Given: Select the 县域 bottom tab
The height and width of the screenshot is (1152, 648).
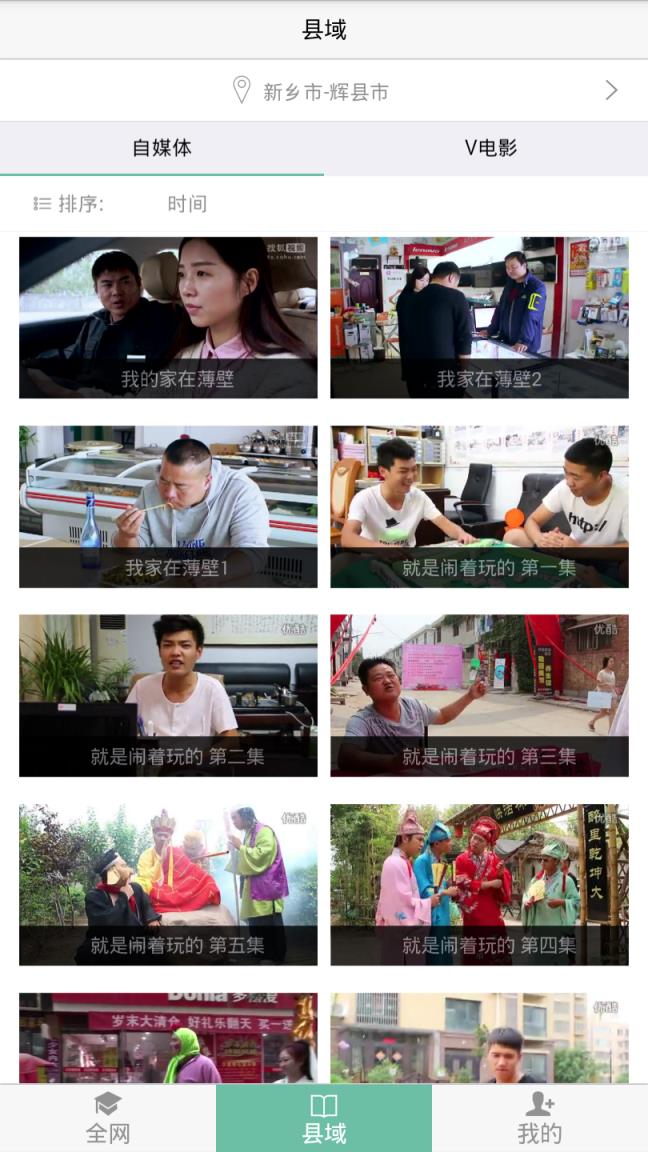Looking at the screenshot, I should click(324, 1118).
